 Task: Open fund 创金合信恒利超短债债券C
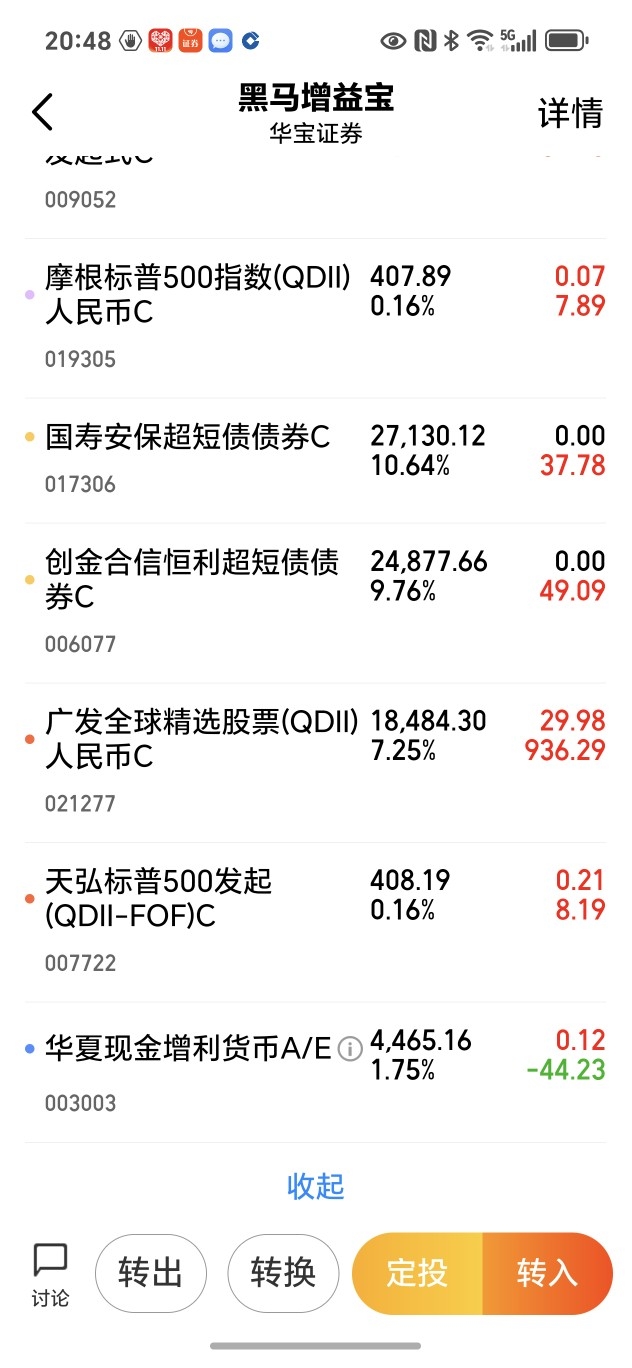coord(192,578)
